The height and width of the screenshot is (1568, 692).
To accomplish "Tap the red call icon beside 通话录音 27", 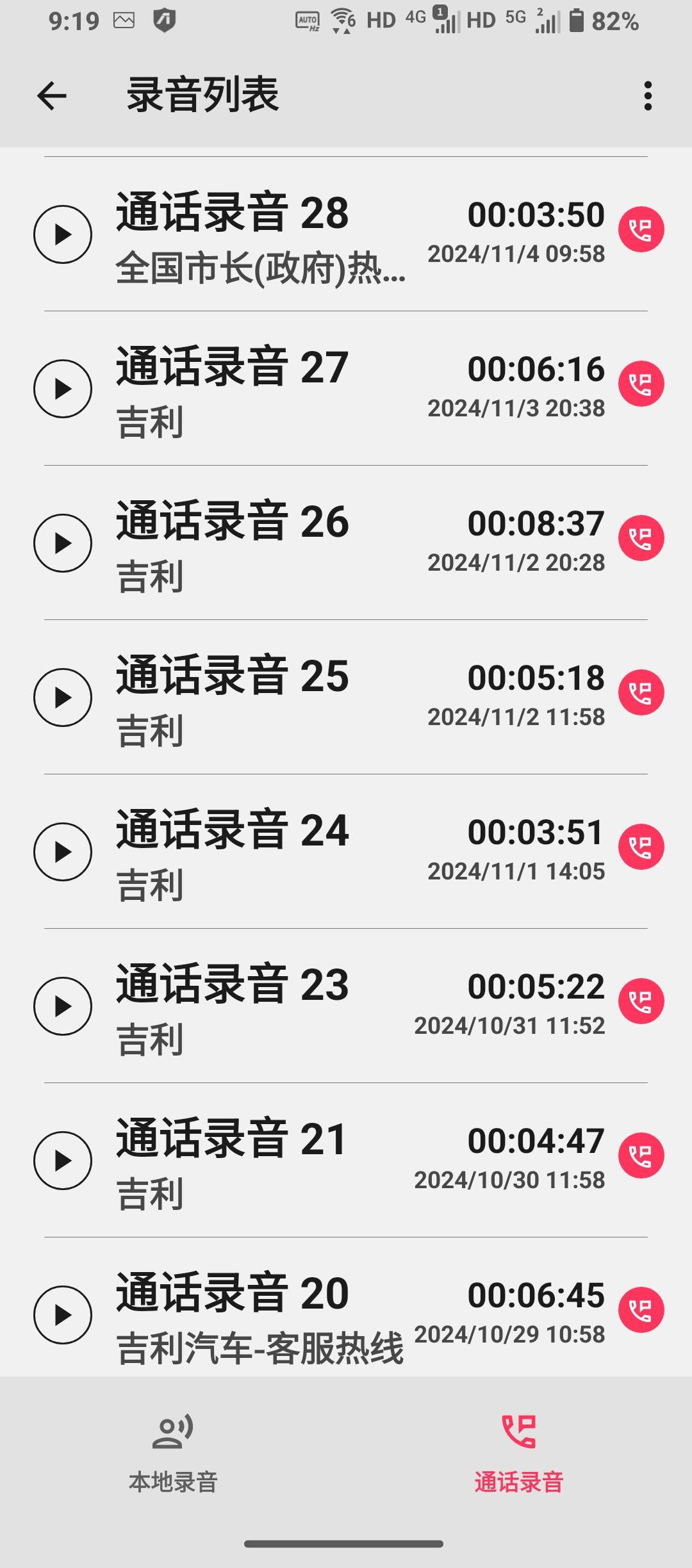I will [641, 384].
